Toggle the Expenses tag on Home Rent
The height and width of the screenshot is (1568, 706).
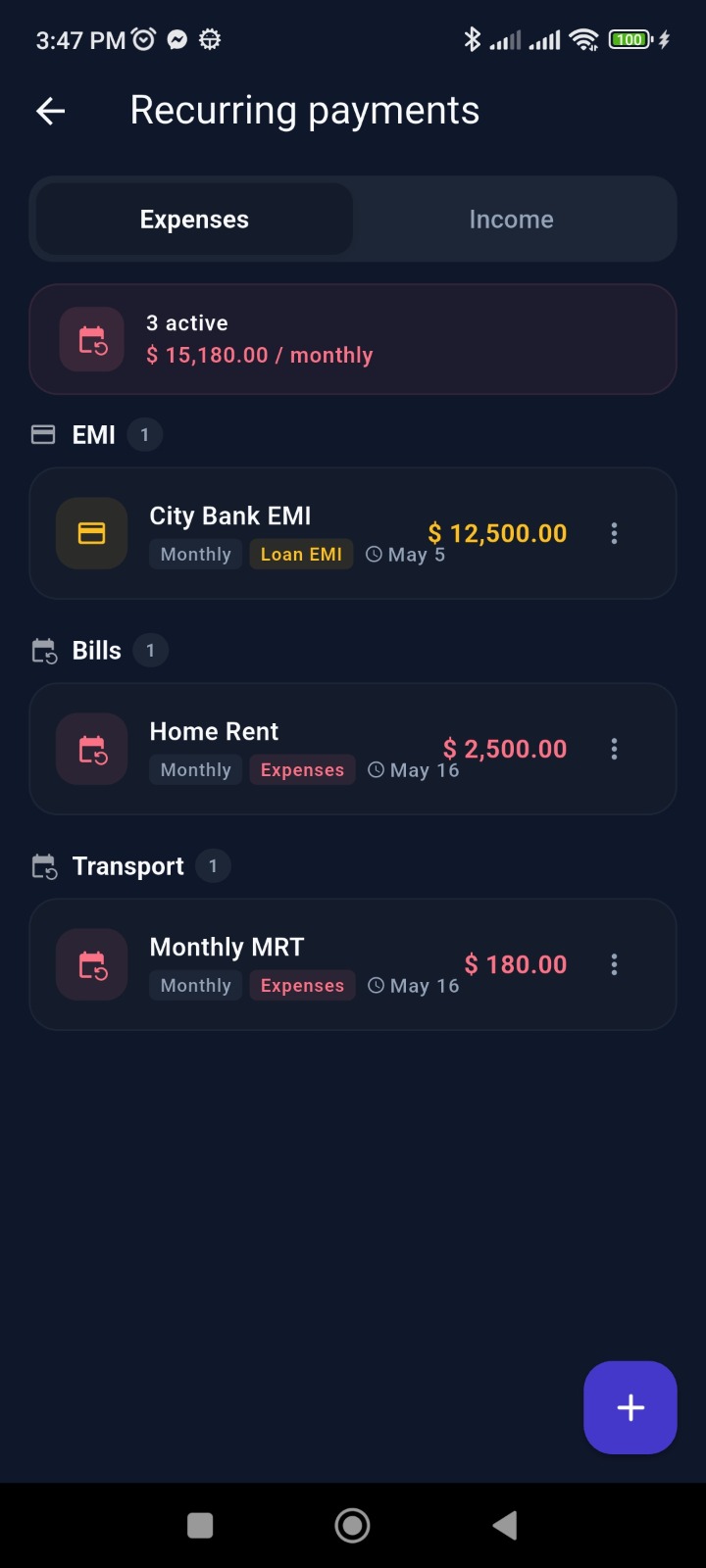tap(302, 769)
